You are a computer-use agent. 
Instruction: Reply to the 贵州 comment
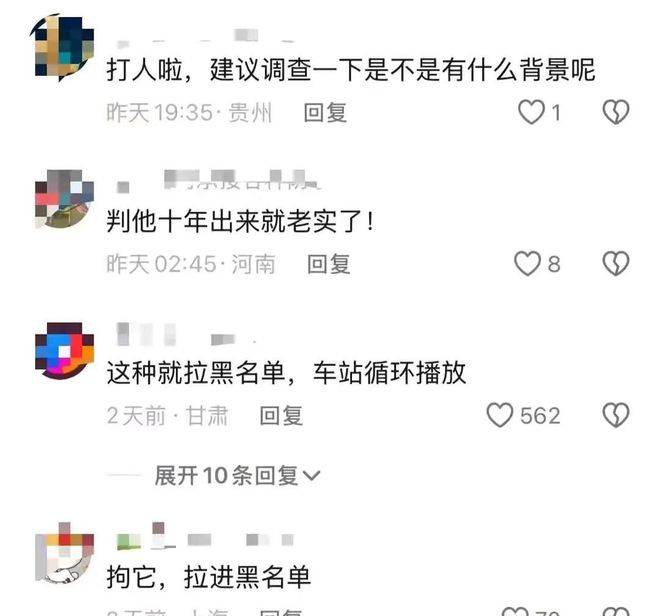click(x=325, y=113)
